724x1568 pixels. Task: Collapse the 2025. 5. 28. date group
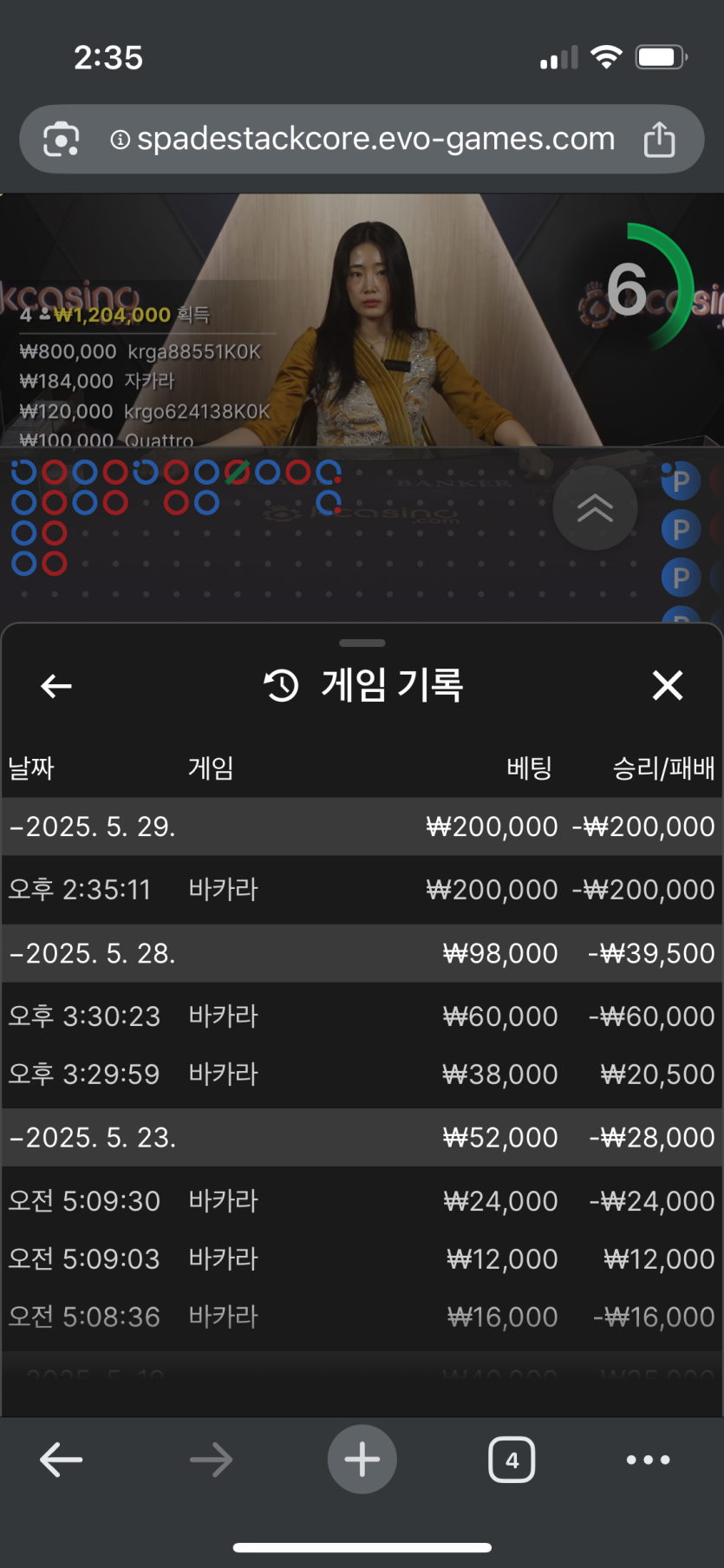pyautogui.click(x=94, y=953)
